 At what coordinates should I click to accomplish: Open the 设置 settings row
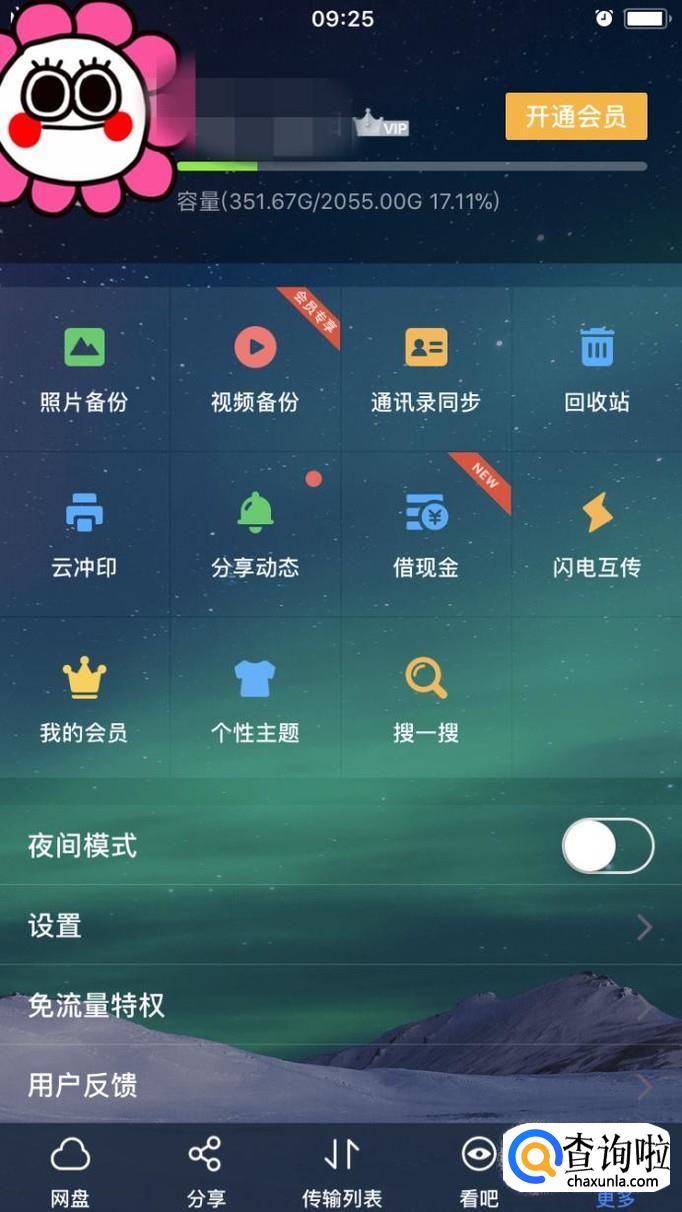click(x=340, y=926)
